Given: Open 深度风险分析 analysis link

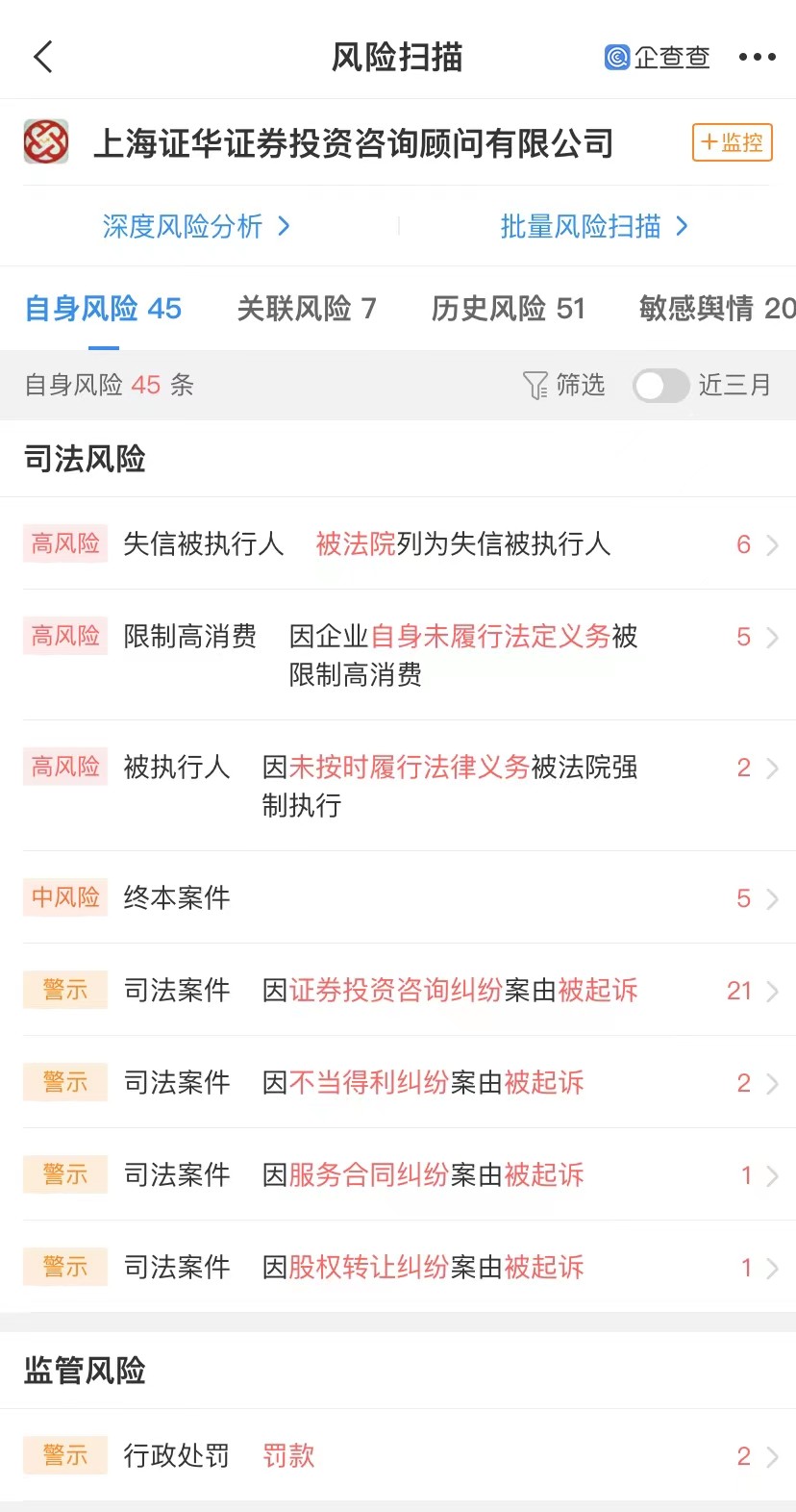Looking at the screenshot, I should (x=196, y=226).
